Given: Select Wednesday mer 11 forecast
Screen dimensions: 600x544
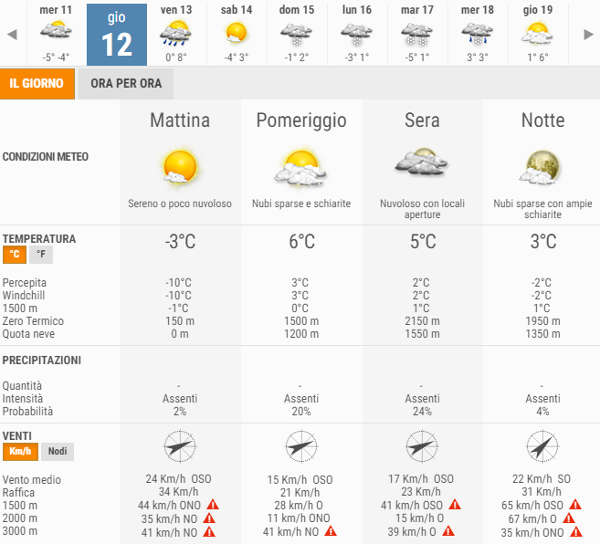Looking at the screenshot, I should click(55, 34).
